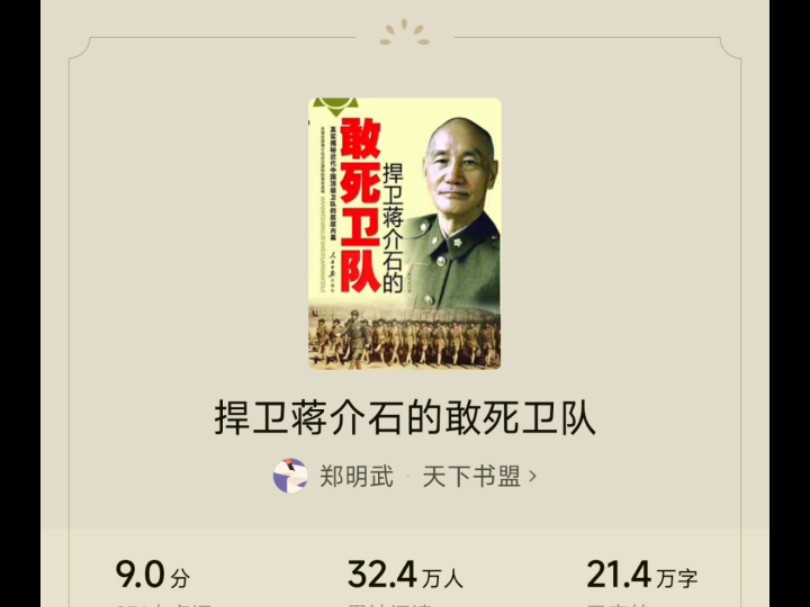Open author 郑明武's page
Image resolution: width=810 pixels, height=607 pixels.
click(356, 476)
